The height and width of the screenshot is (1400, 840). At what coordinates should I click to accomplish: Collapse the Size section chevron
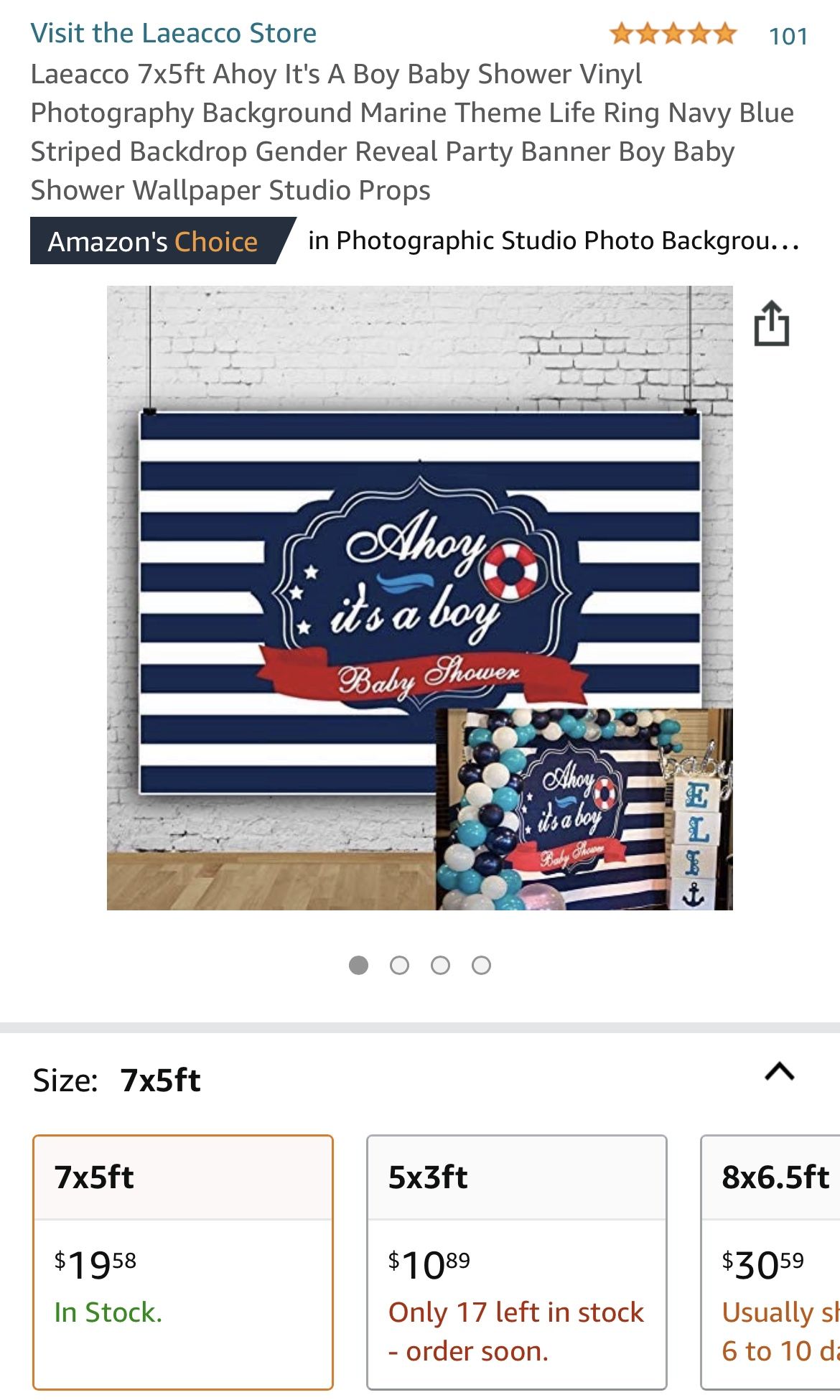(779, 1072)
